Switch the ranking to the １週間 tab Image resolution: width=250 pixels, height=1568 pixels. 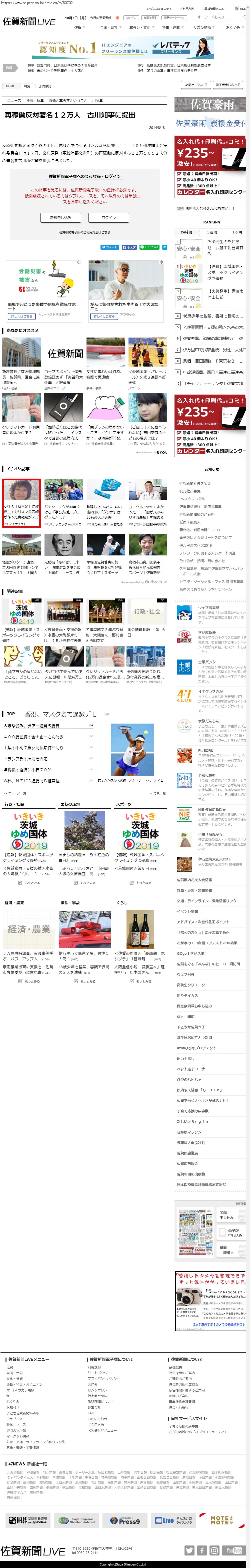tap(212, 232)
